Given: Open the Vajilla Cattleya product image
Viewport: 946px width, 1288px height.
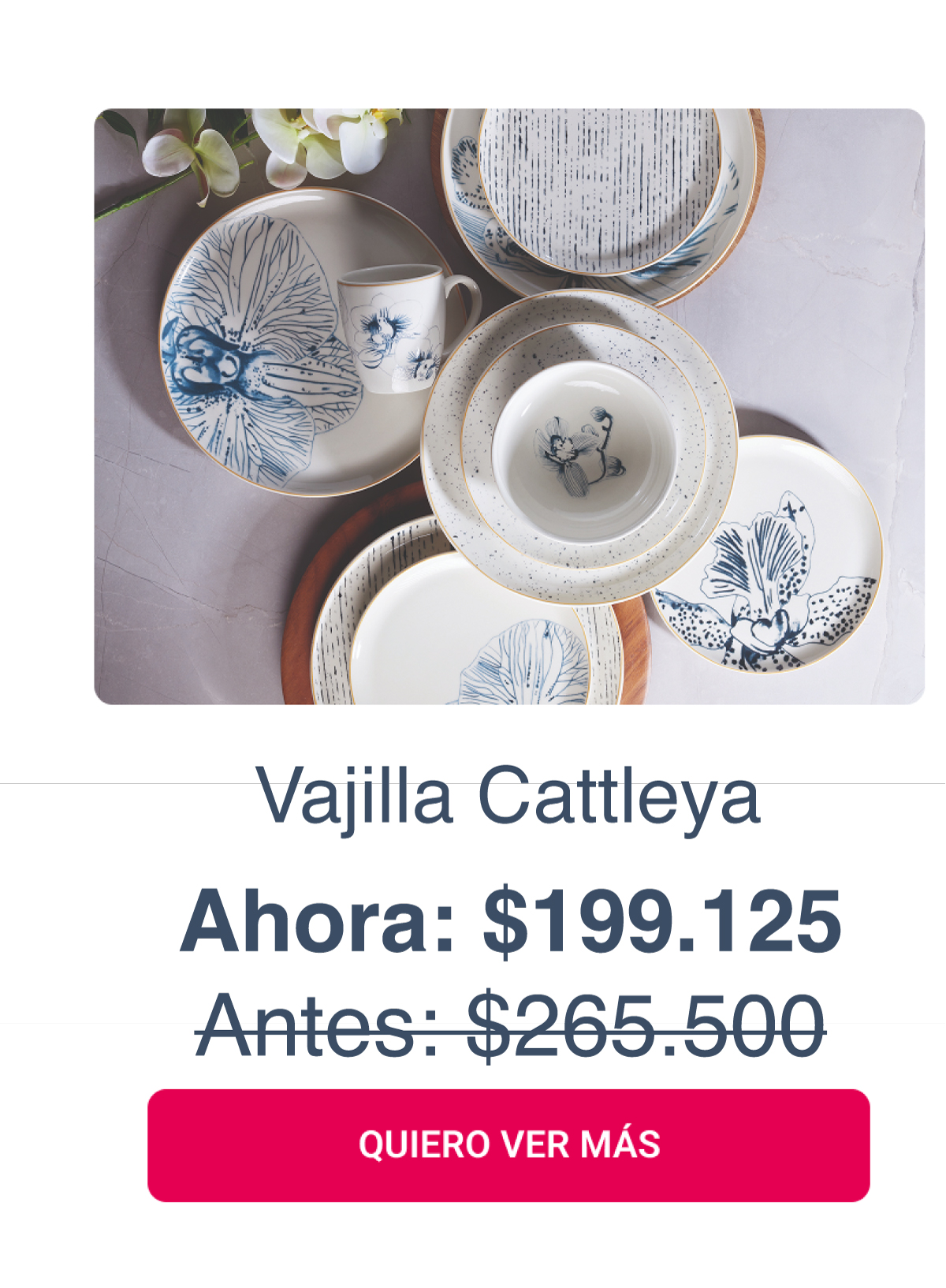Looking at the screenshot, I should coord(508,406).
